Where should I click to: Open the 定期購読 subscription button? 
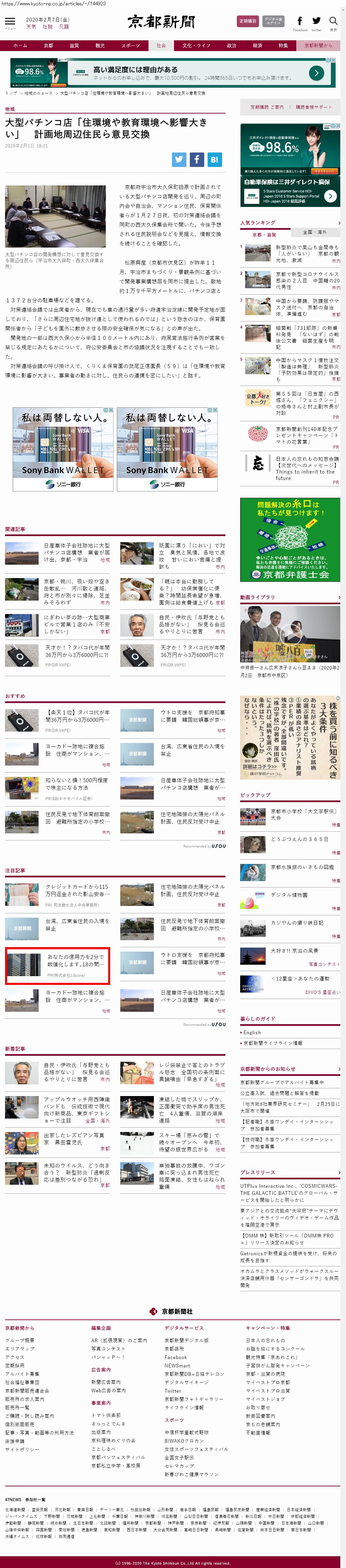click(x=247, y=21)
